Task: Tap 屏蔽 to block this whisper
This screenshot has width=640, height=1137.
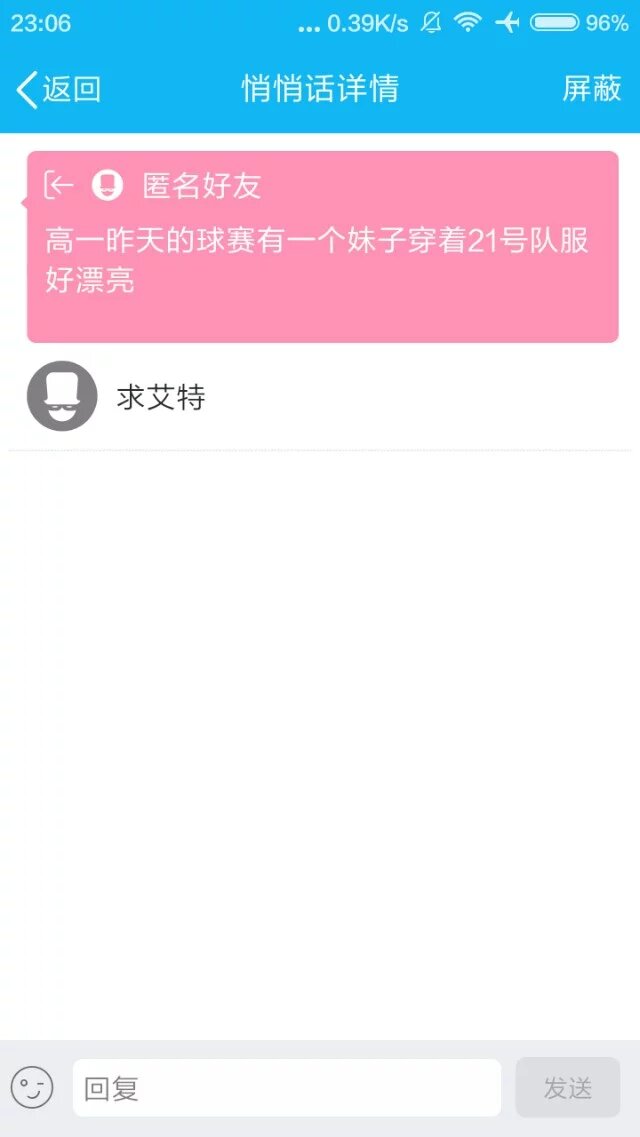Action: coord(591,89)
